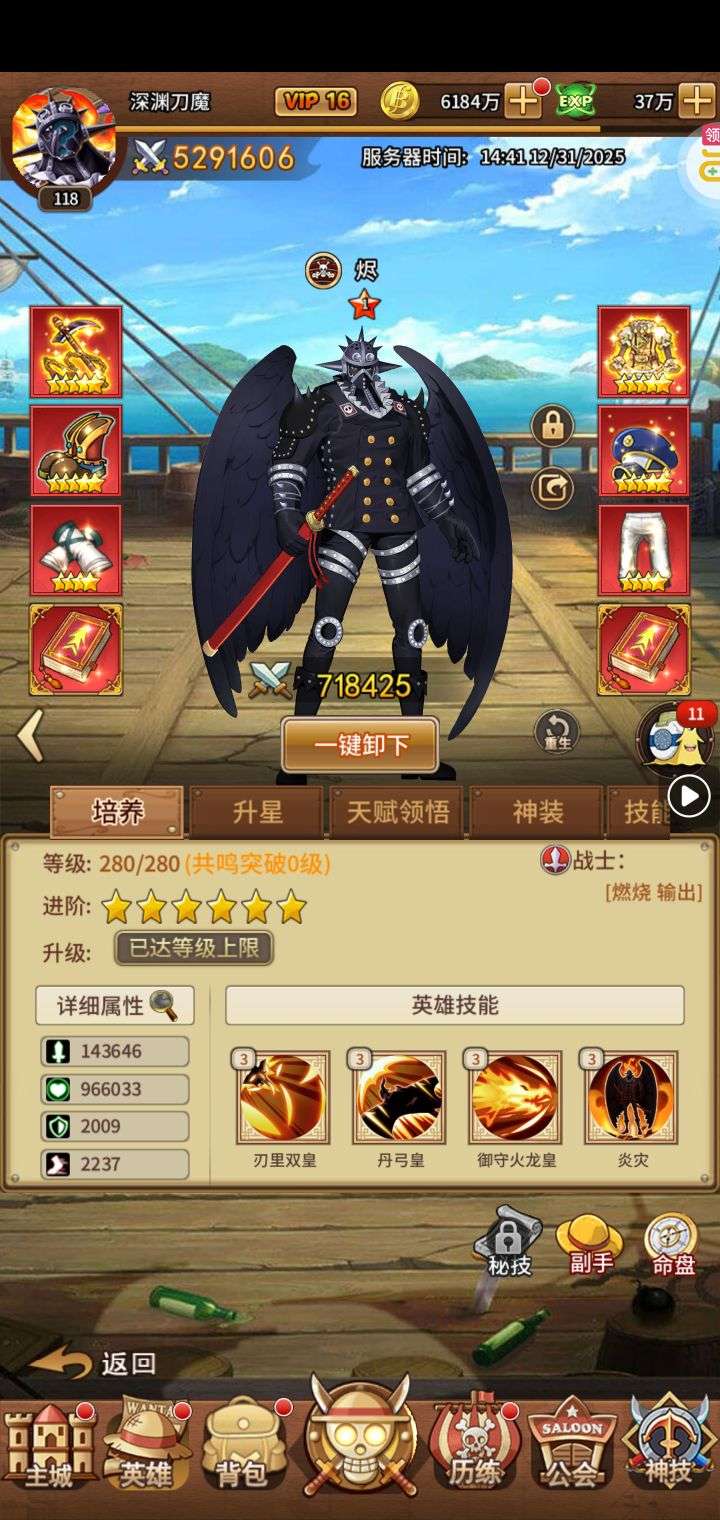Add more gold coins with the plus button
Image resolution: width=720 pixels, height=1520 pixels.
523,101
